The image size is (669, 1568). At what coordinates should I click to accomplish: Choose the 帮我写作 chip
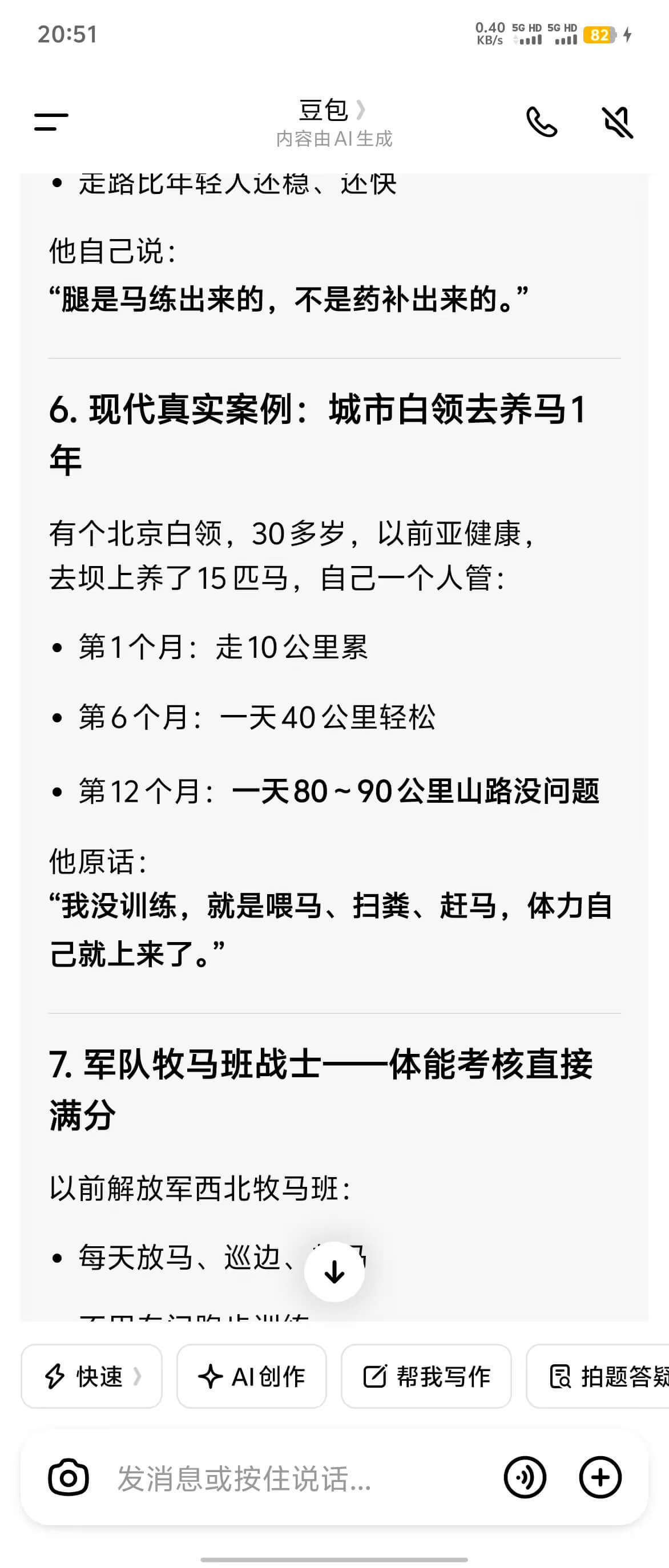(426, 1376)
